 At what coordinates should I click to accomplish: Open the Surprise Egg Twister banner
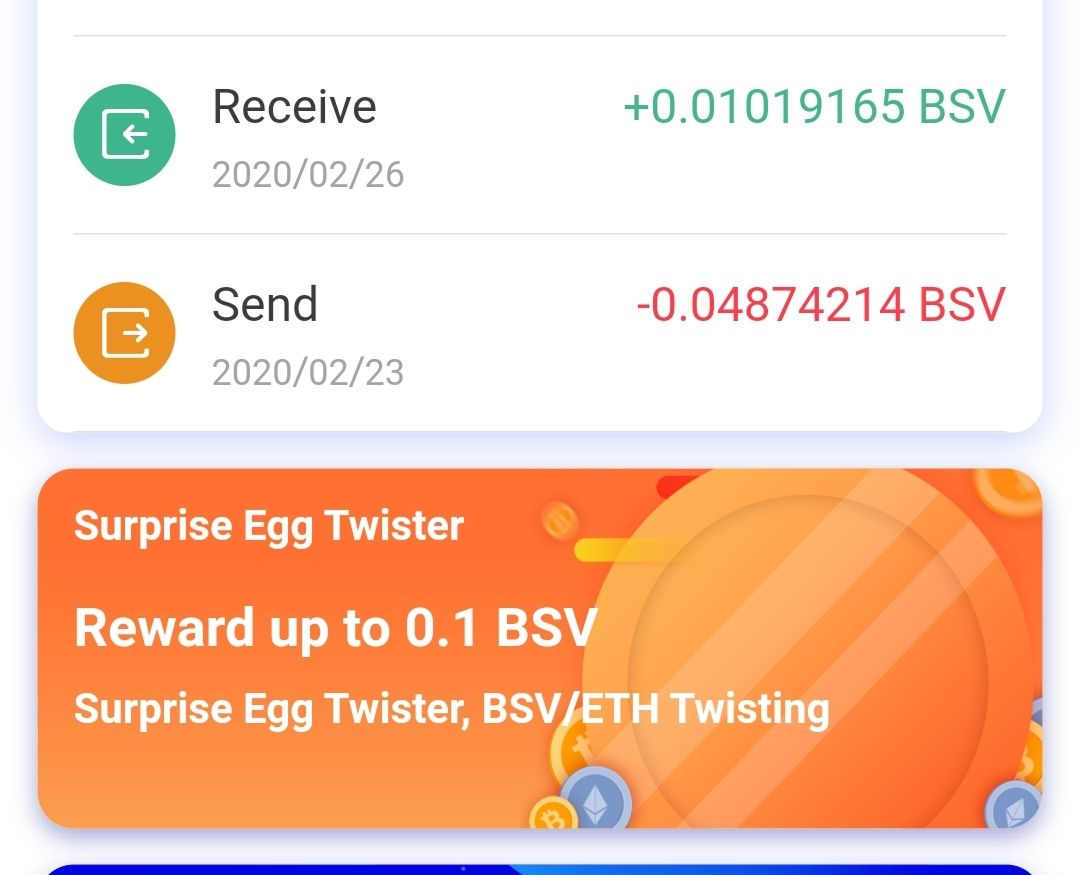coord(540,648)
